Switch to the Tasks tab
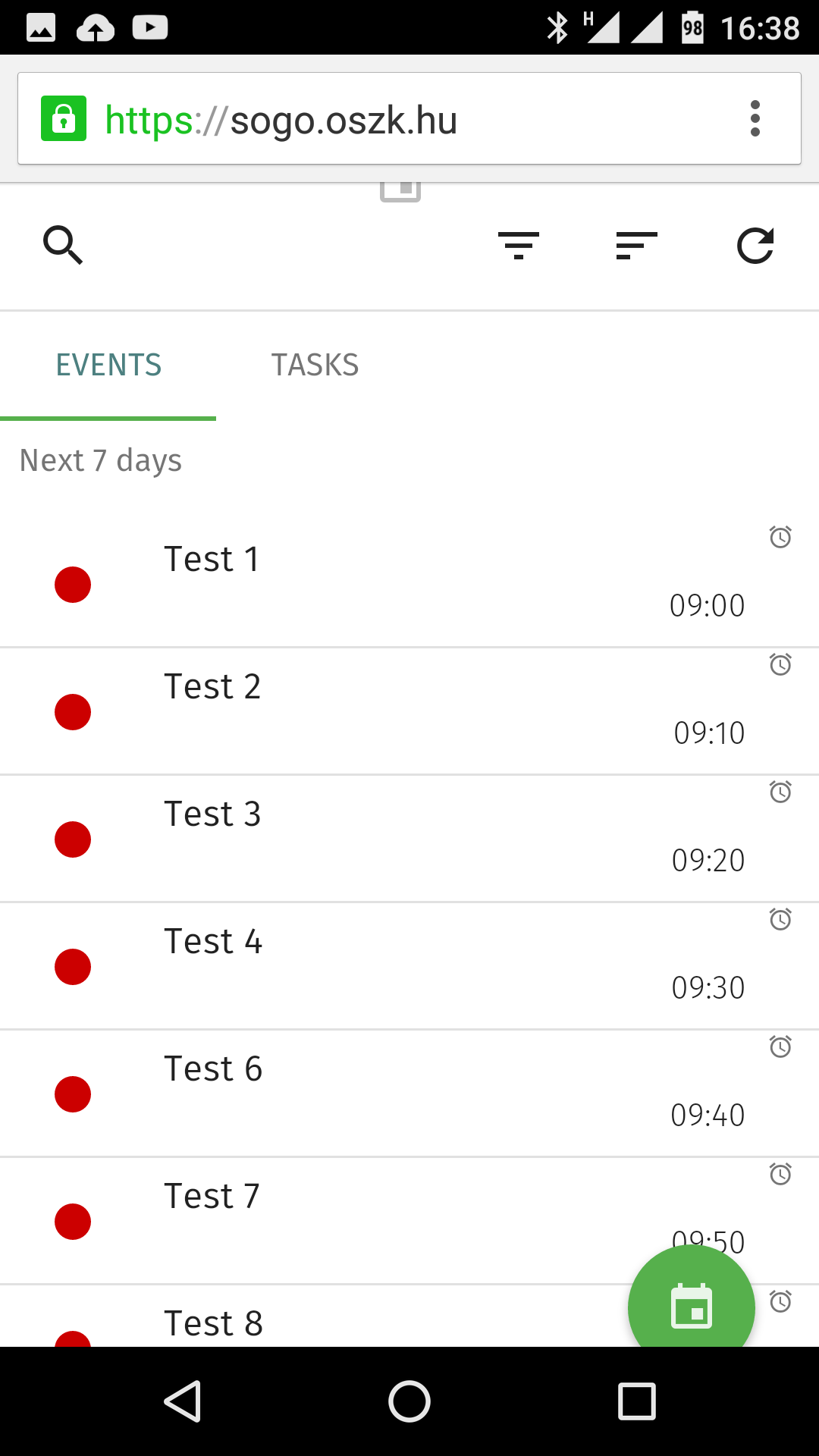Viewport: 819px width, 1456px height. pos(315,366)
